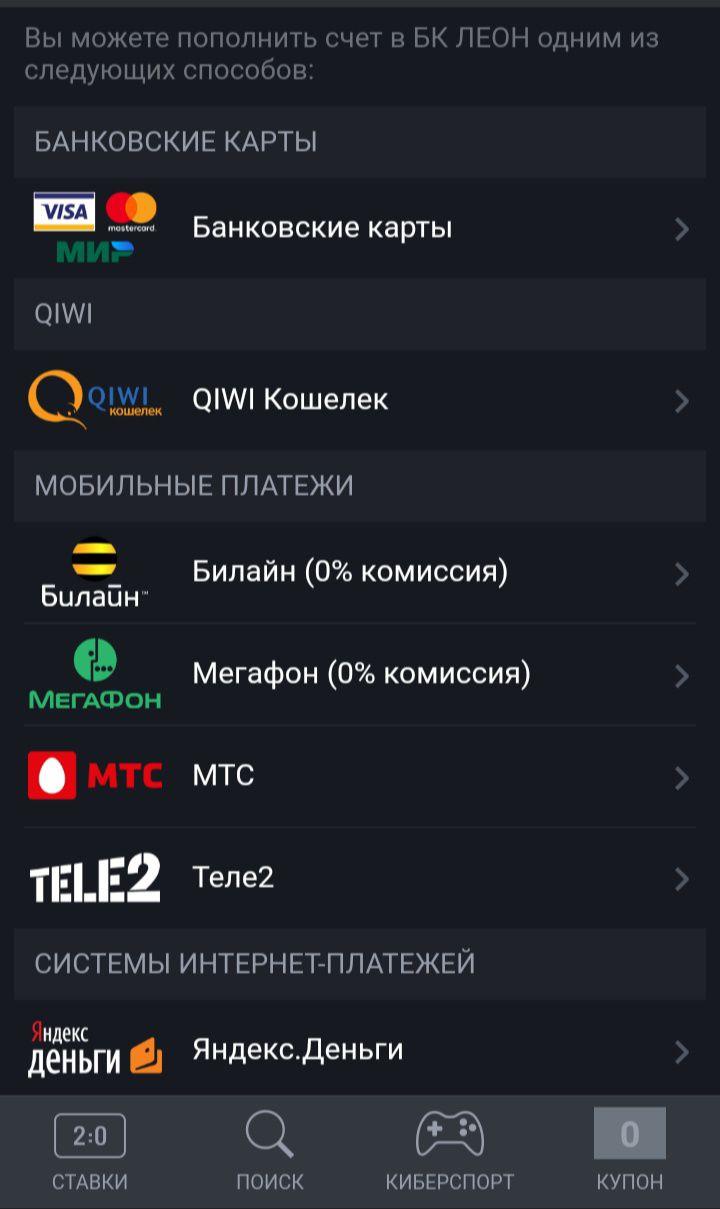Switch to the Ставки tab
The width and height of the screenshot is (720, 1209).
point(90,1152)
